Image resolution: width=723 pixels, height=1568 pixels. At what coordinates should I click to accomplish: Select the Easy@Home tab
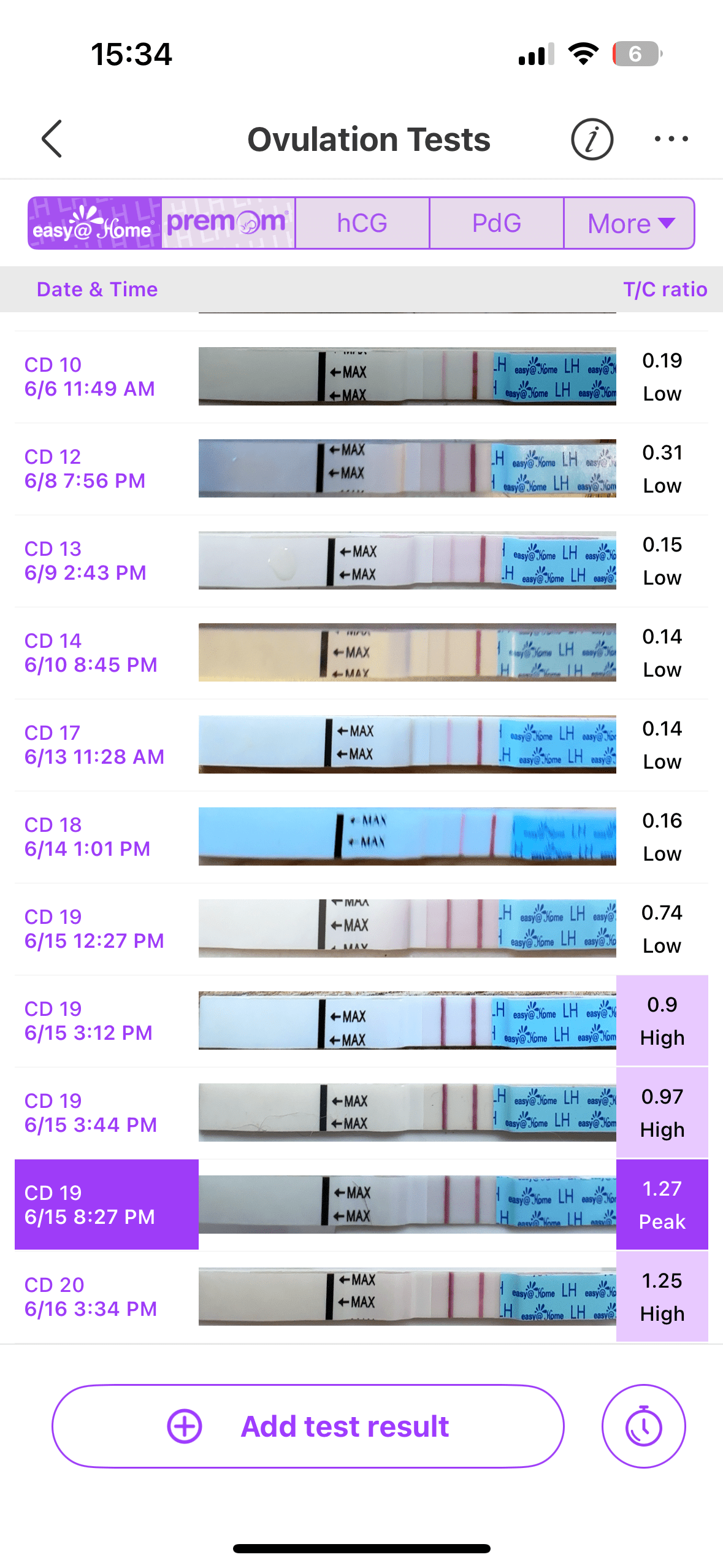94,223
